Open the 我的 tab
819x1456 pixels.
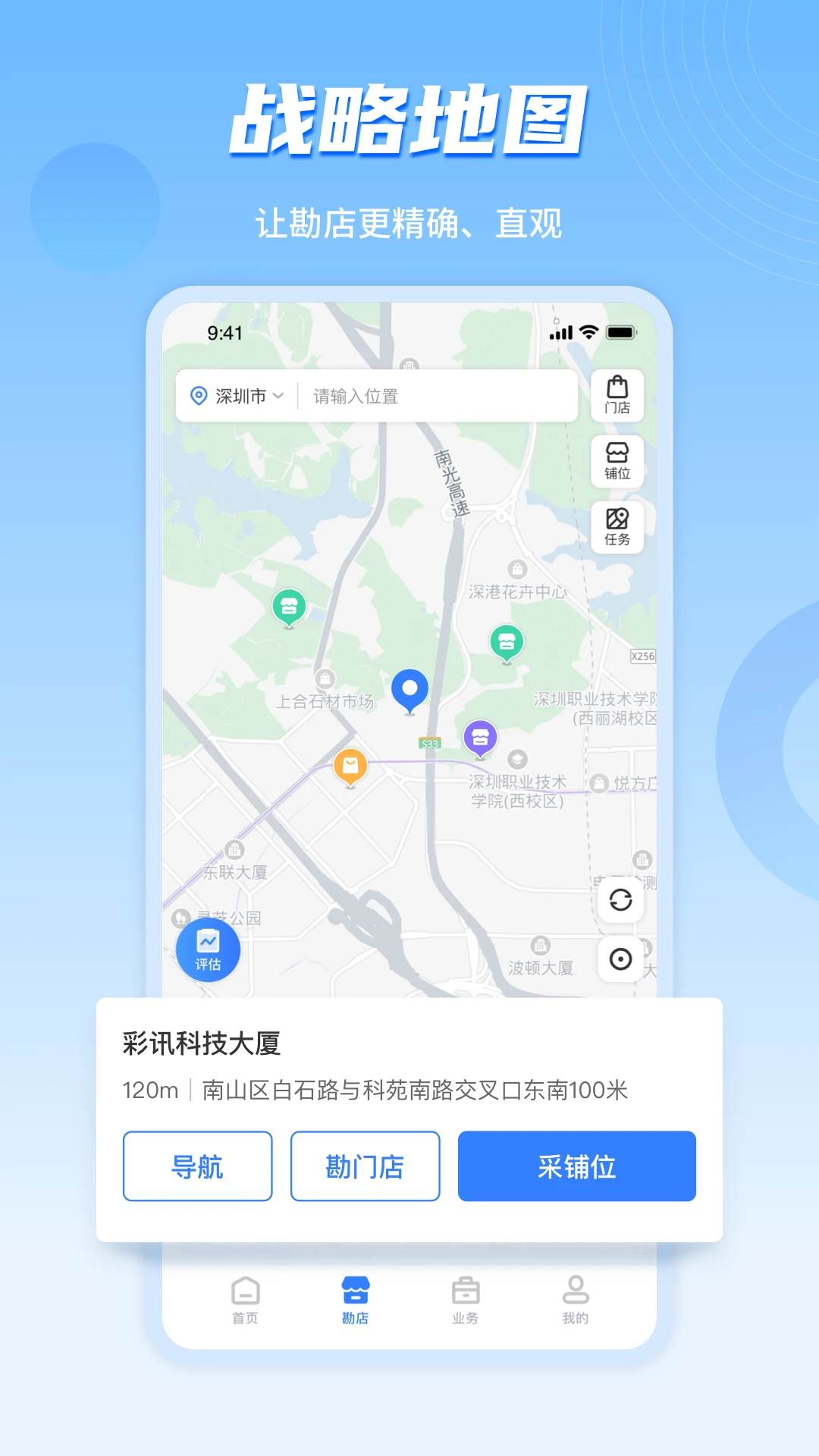point(575,1301)
